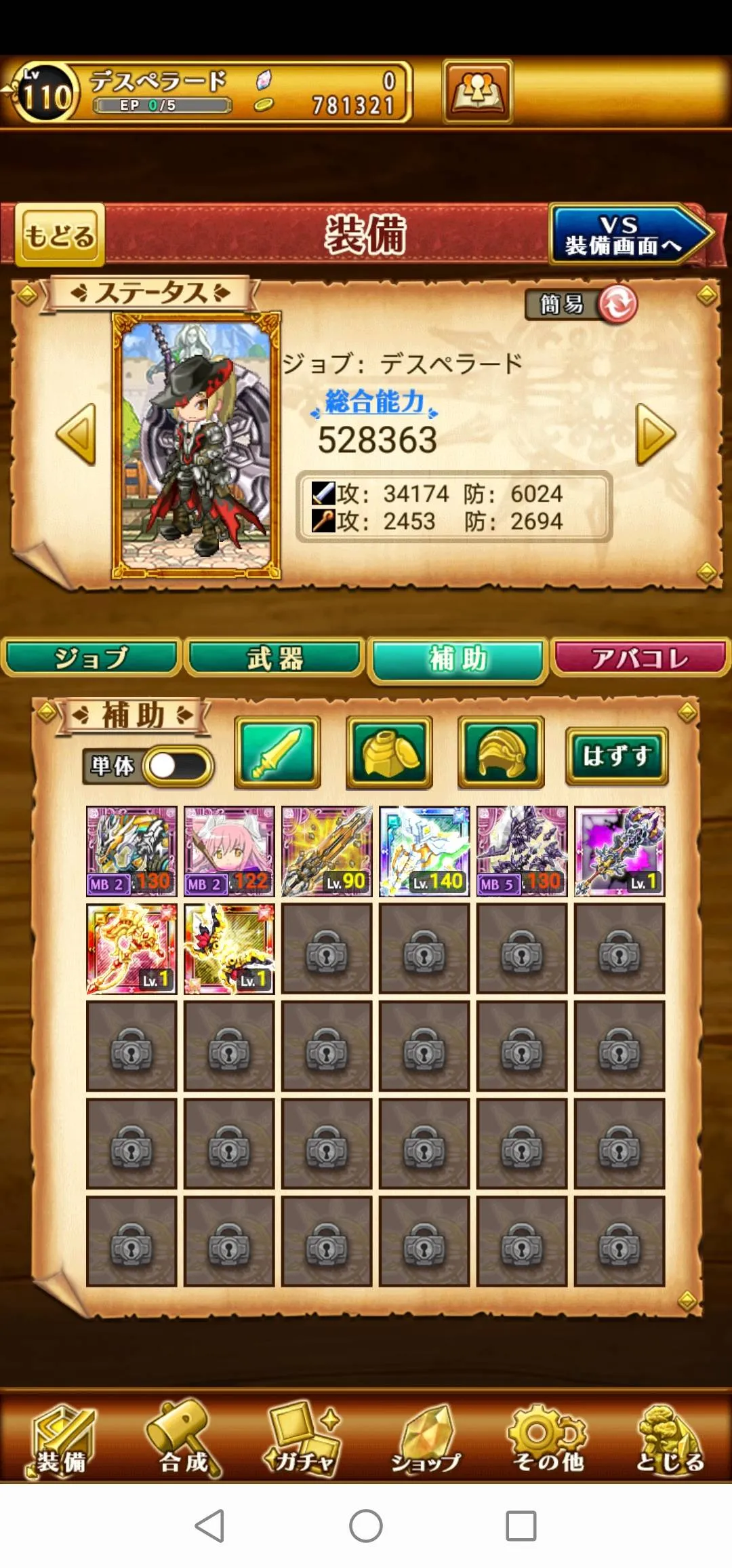Switch to the 武器 tab
This screenshot has width=732, height=1568.
tap(274, 657)
